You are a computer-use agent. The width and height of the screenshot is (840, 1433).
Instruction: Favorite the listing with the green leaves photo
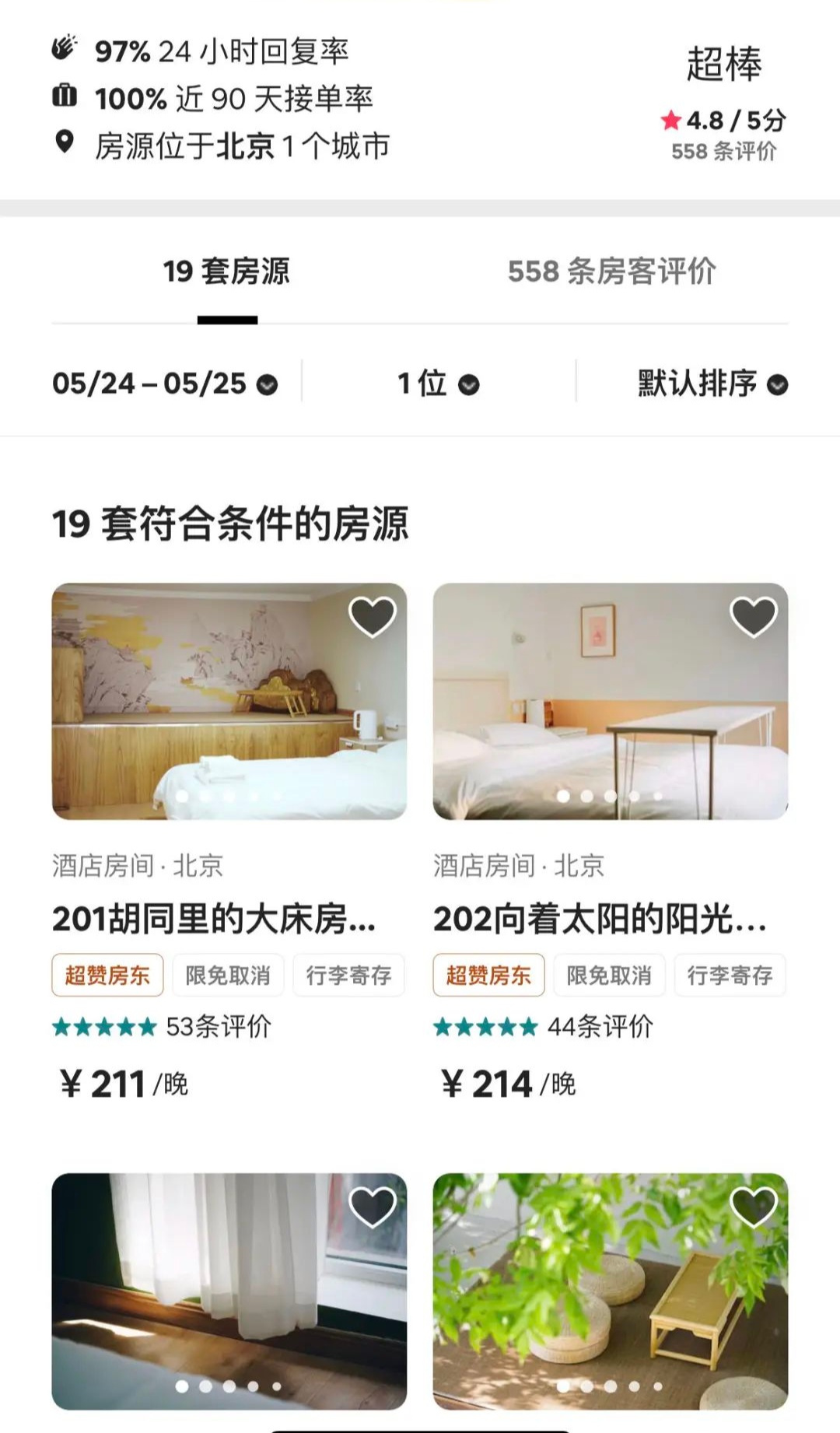[753, 1207]
